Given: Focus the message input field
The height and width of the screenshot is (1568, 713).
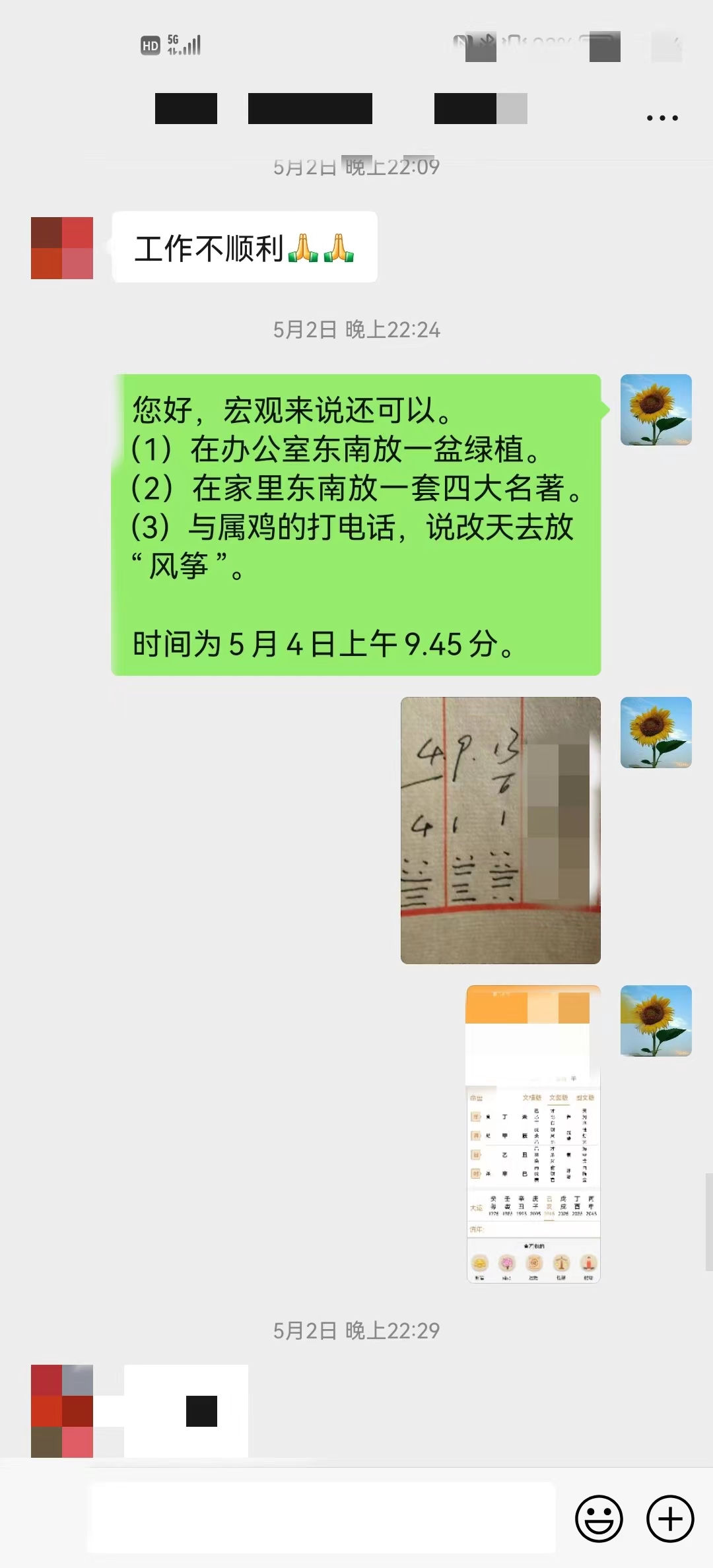Looking at the screenshot, I should (322, 1518).
